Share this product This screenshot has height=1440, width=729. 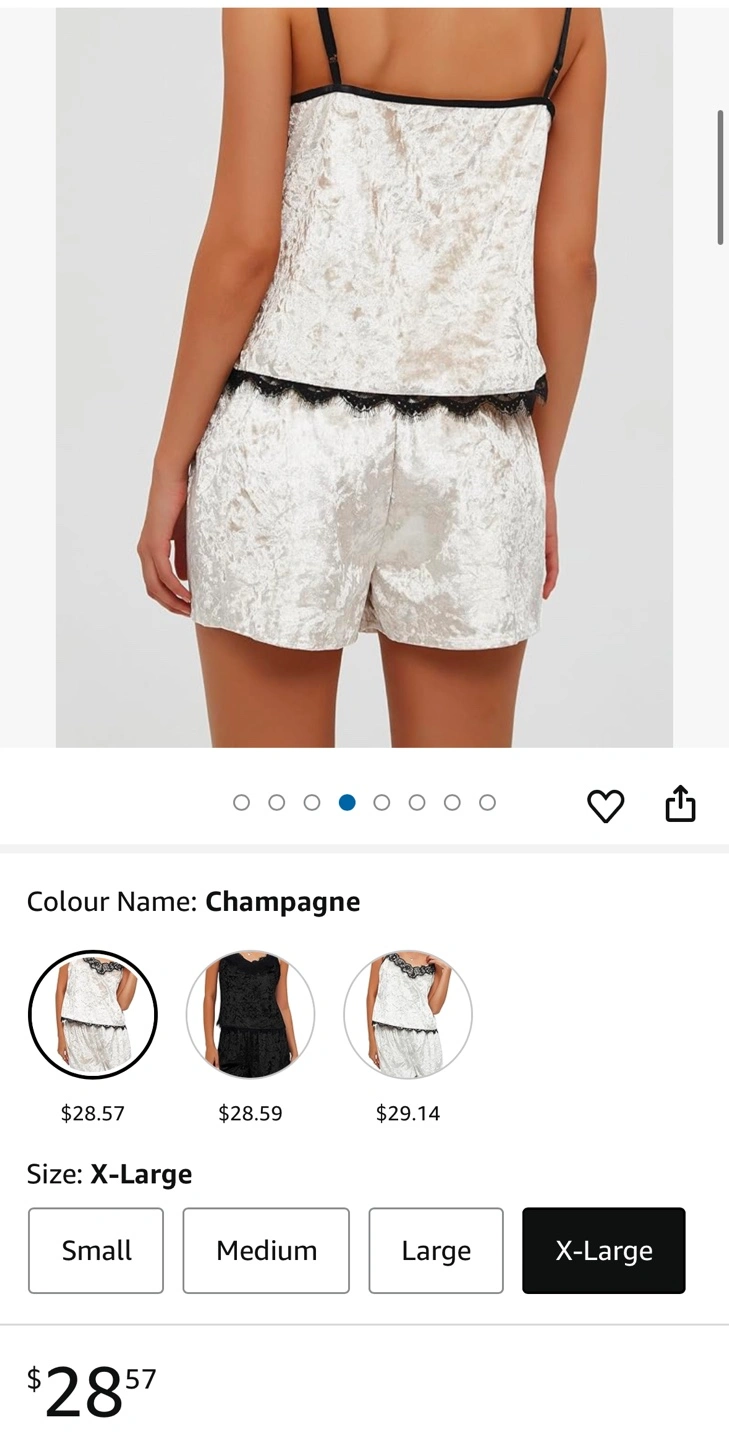tap(680, 803)
